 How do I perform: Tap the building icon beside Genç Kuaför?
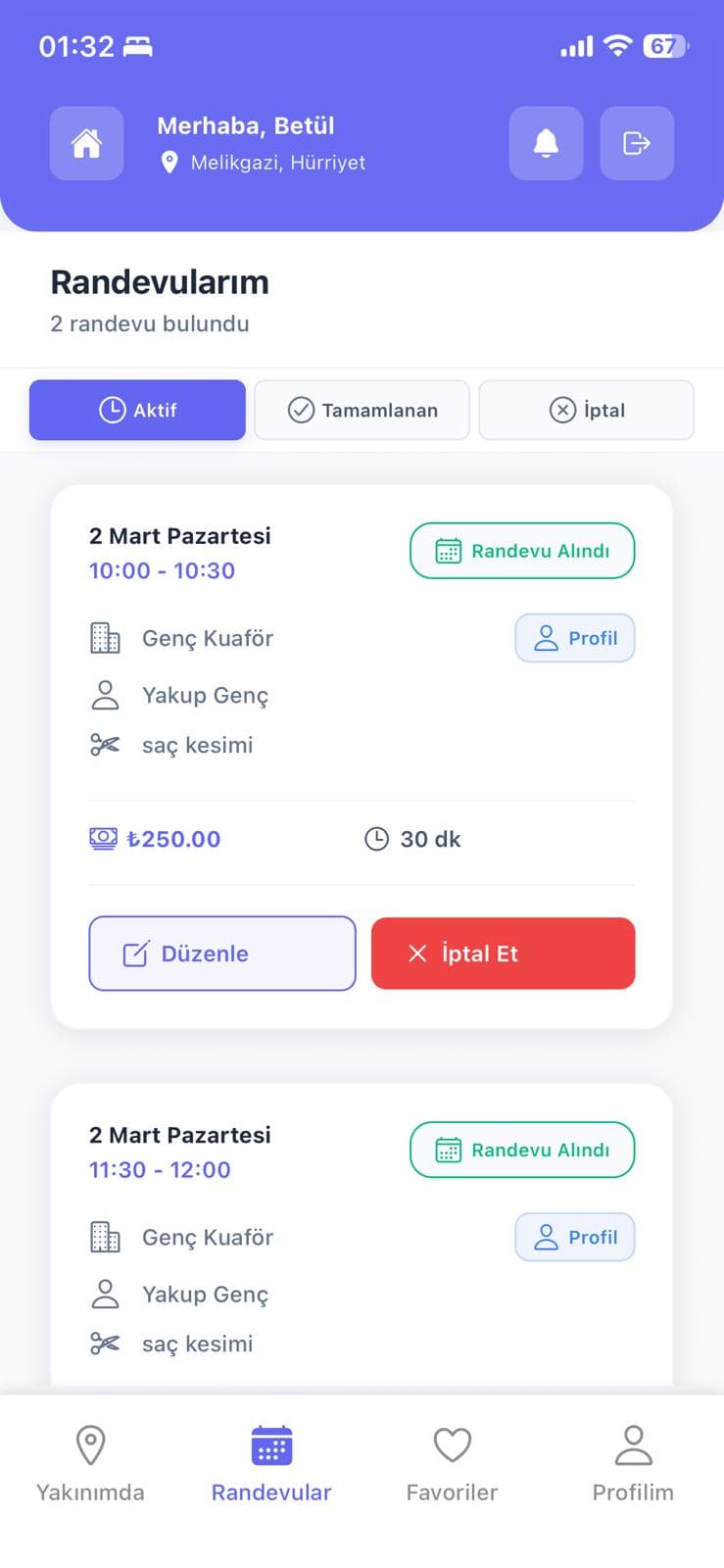pyautogui.click(x=104, y=637)
